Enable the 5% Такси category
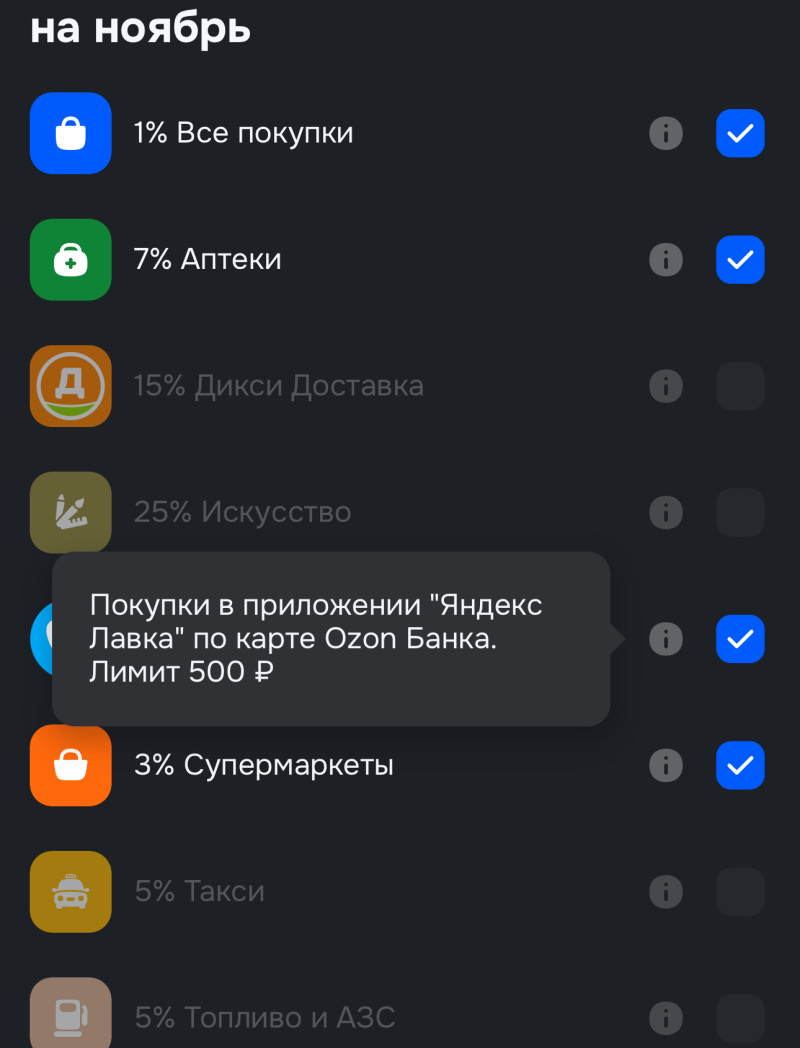800x1048 pixels. click(x=740, y=892)
